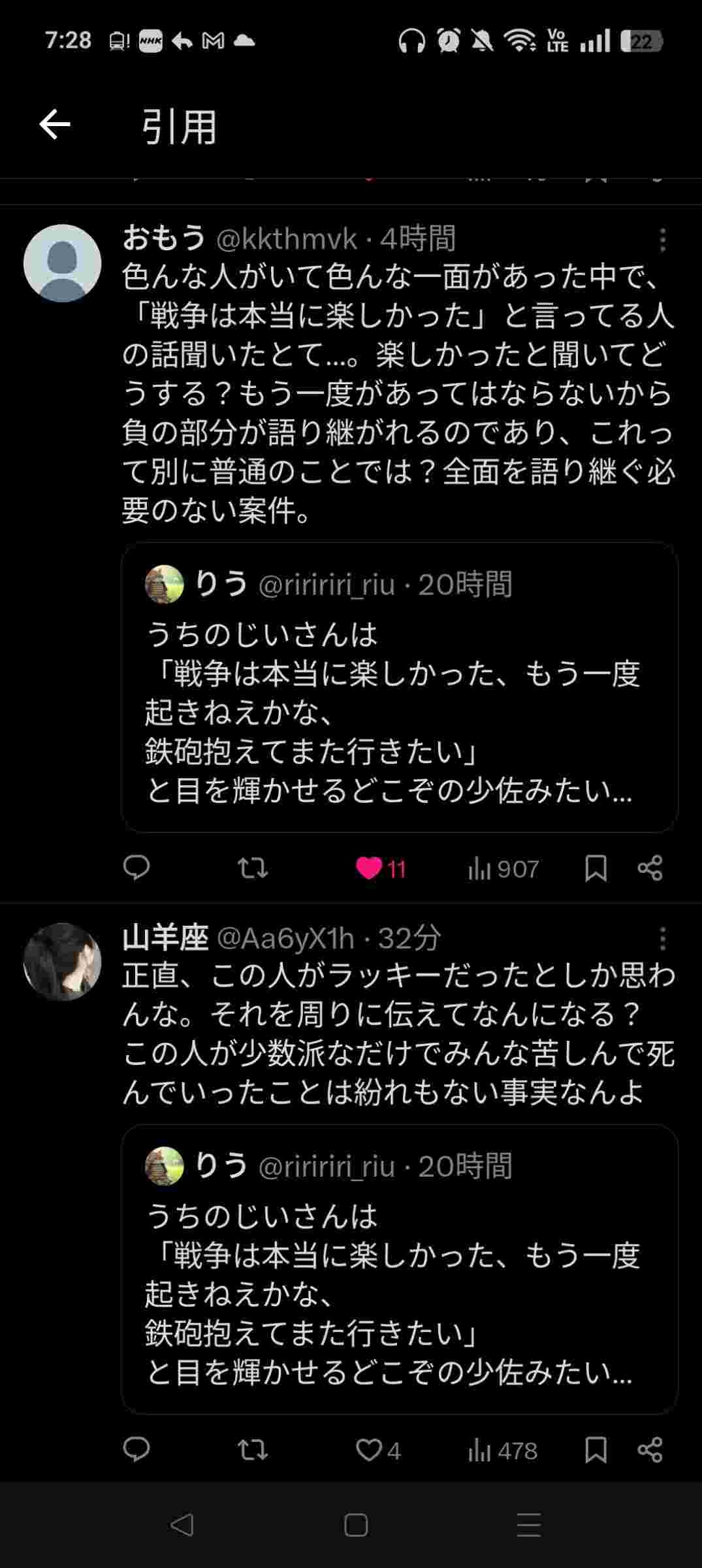702x1568 pixels.
Task: Share おもう's post
Action: coord(650,868)
